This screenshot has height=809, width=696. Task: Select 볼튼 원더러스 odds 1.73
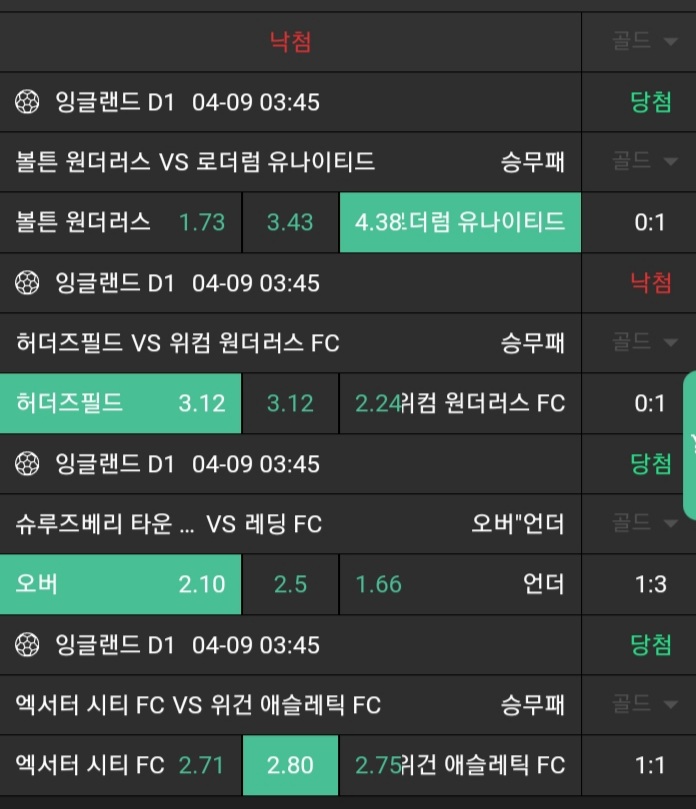(x=120, y=222)
